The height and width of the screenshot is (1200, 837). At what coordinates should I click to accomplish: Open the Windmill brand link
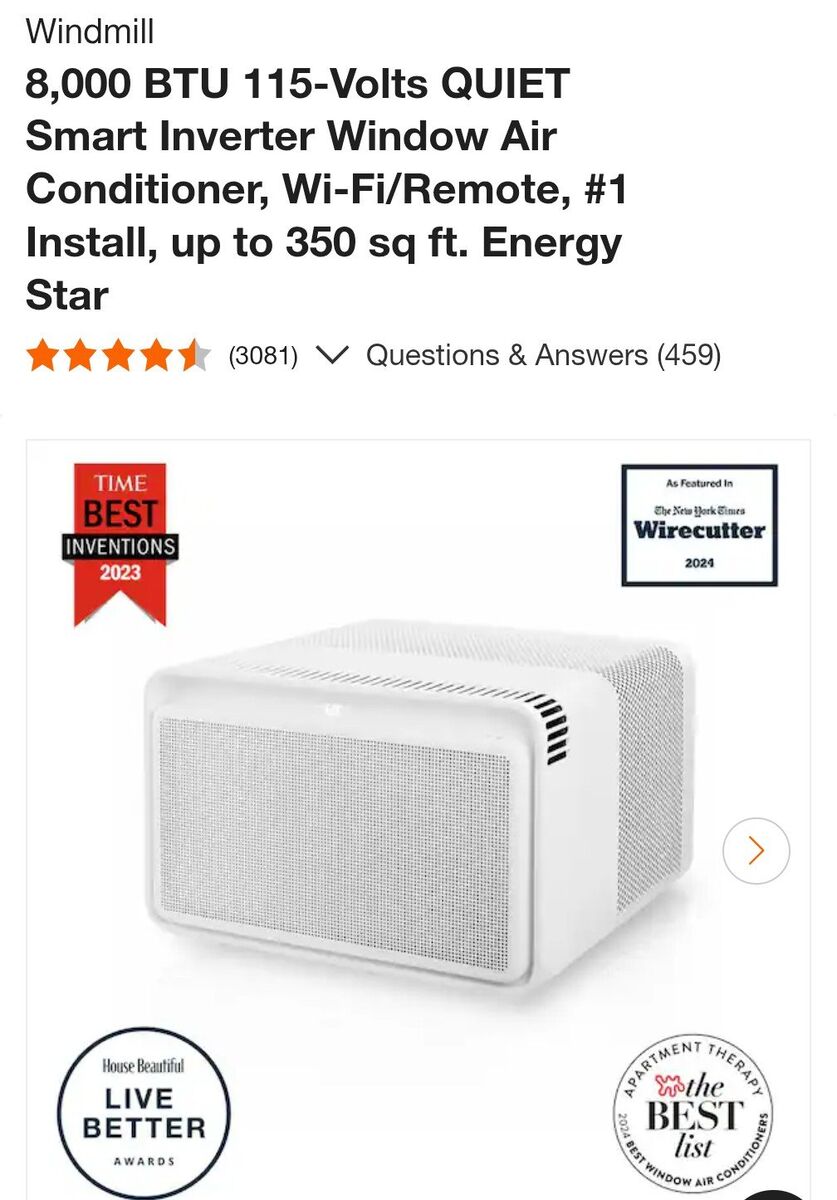[90, 32]
